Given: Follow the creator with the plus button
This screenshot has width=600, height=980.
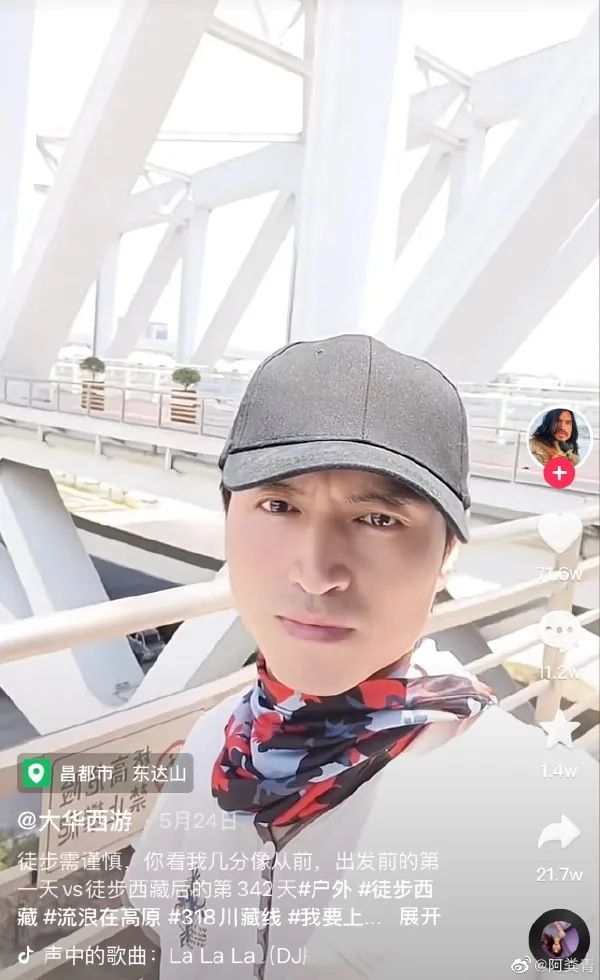Looking at the screenshot, I should pyautogui.click(x=558, y=473).
